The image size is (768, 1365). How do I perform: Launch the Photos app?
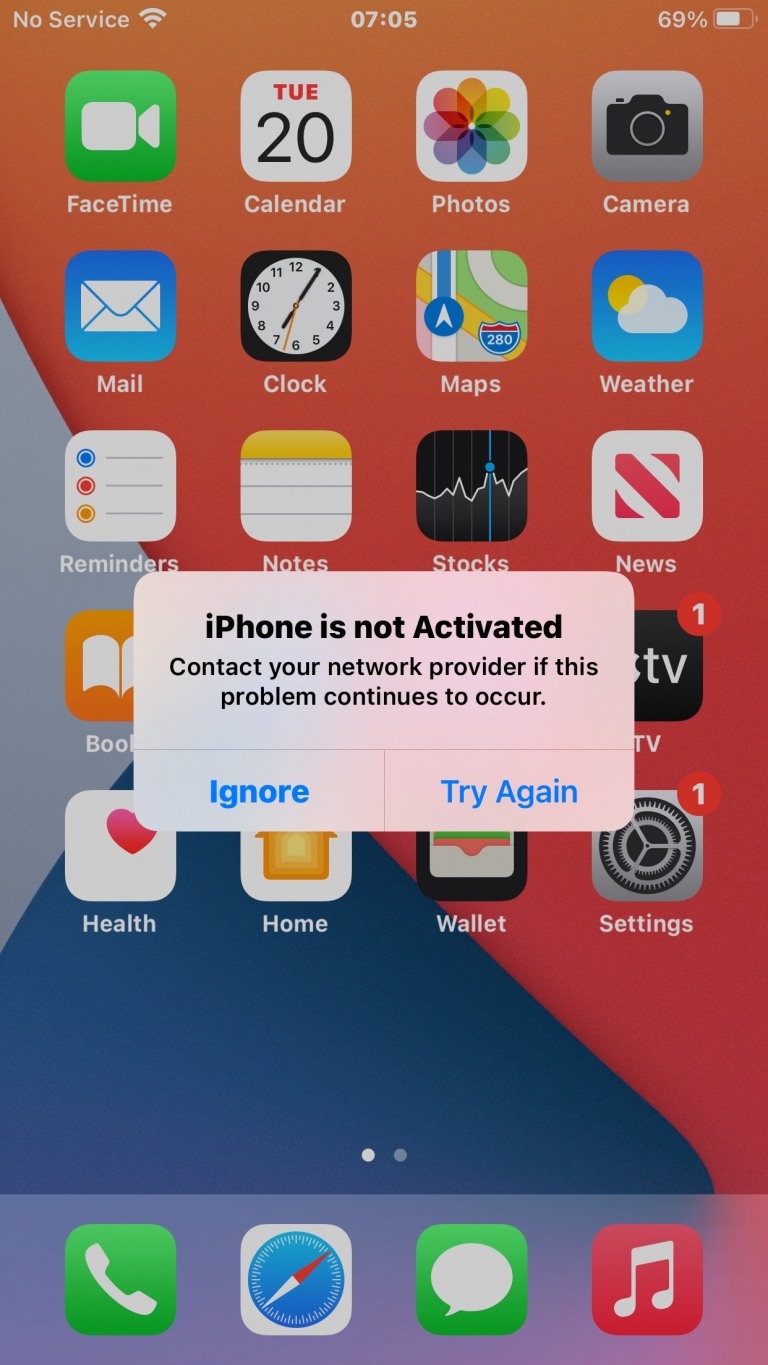[x=471, y=127]
